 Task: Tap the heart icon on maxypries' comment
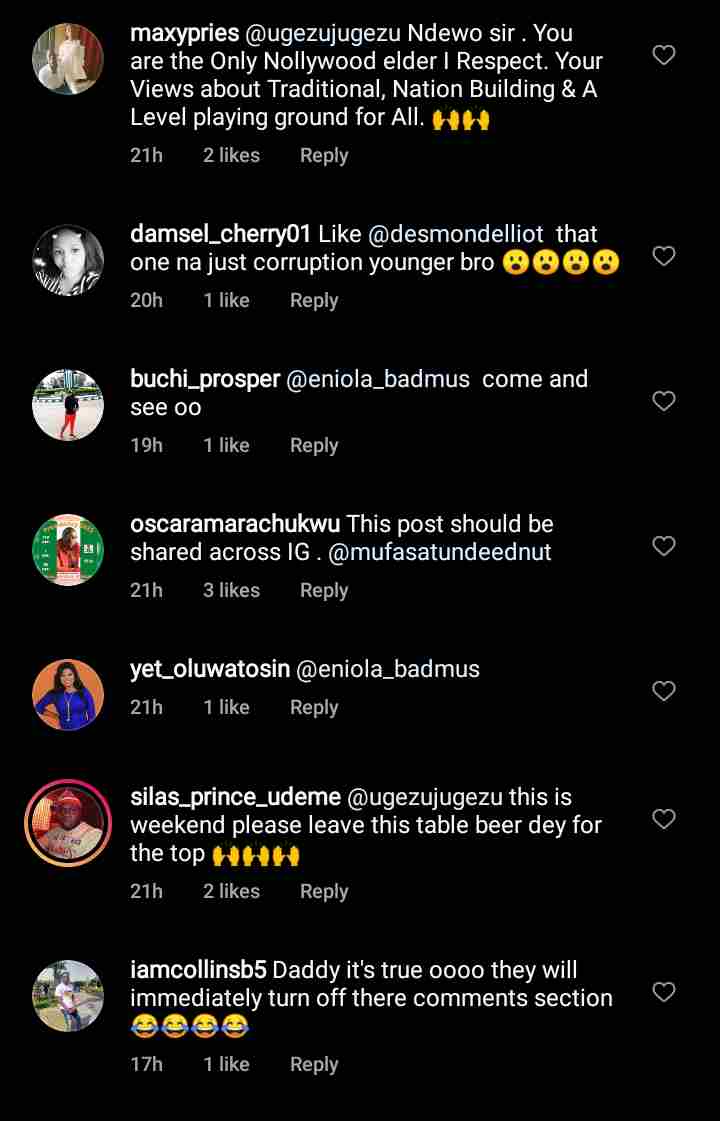(x=663, y=55)
